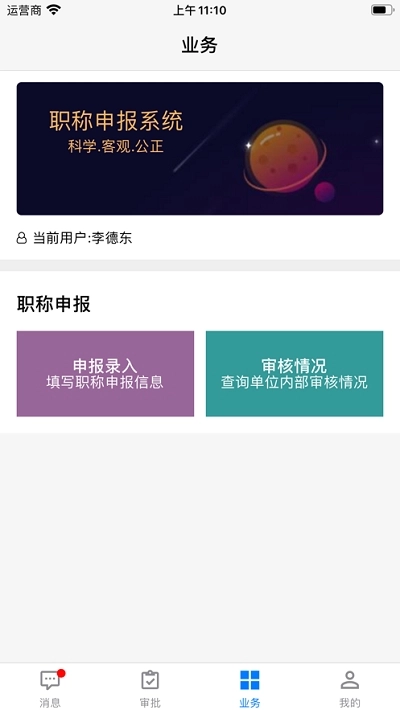Switch to the 审批 tab
Viewport: 400px width, 710px height.
click(150, 688)
